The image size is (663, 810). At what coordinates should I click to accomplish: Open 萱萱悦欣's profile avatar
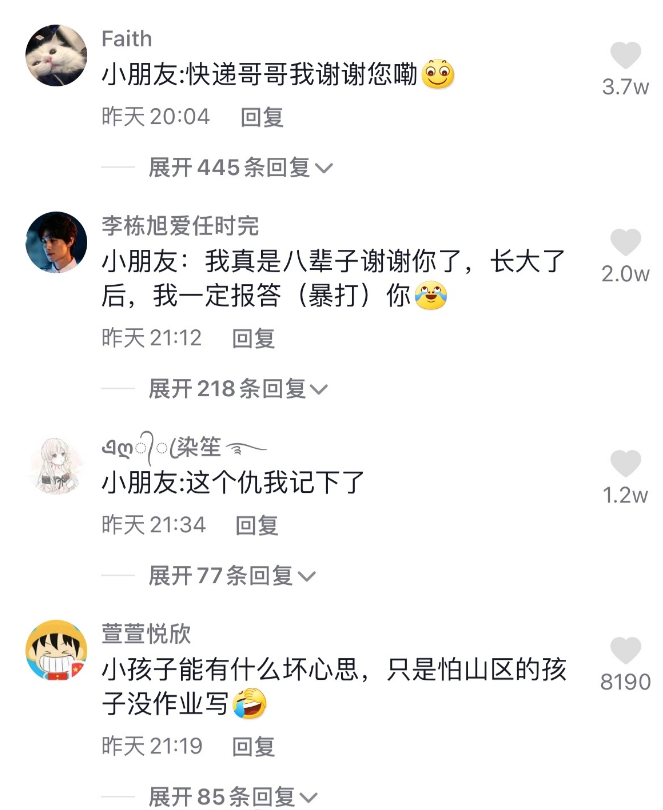[x=56, y=651]
